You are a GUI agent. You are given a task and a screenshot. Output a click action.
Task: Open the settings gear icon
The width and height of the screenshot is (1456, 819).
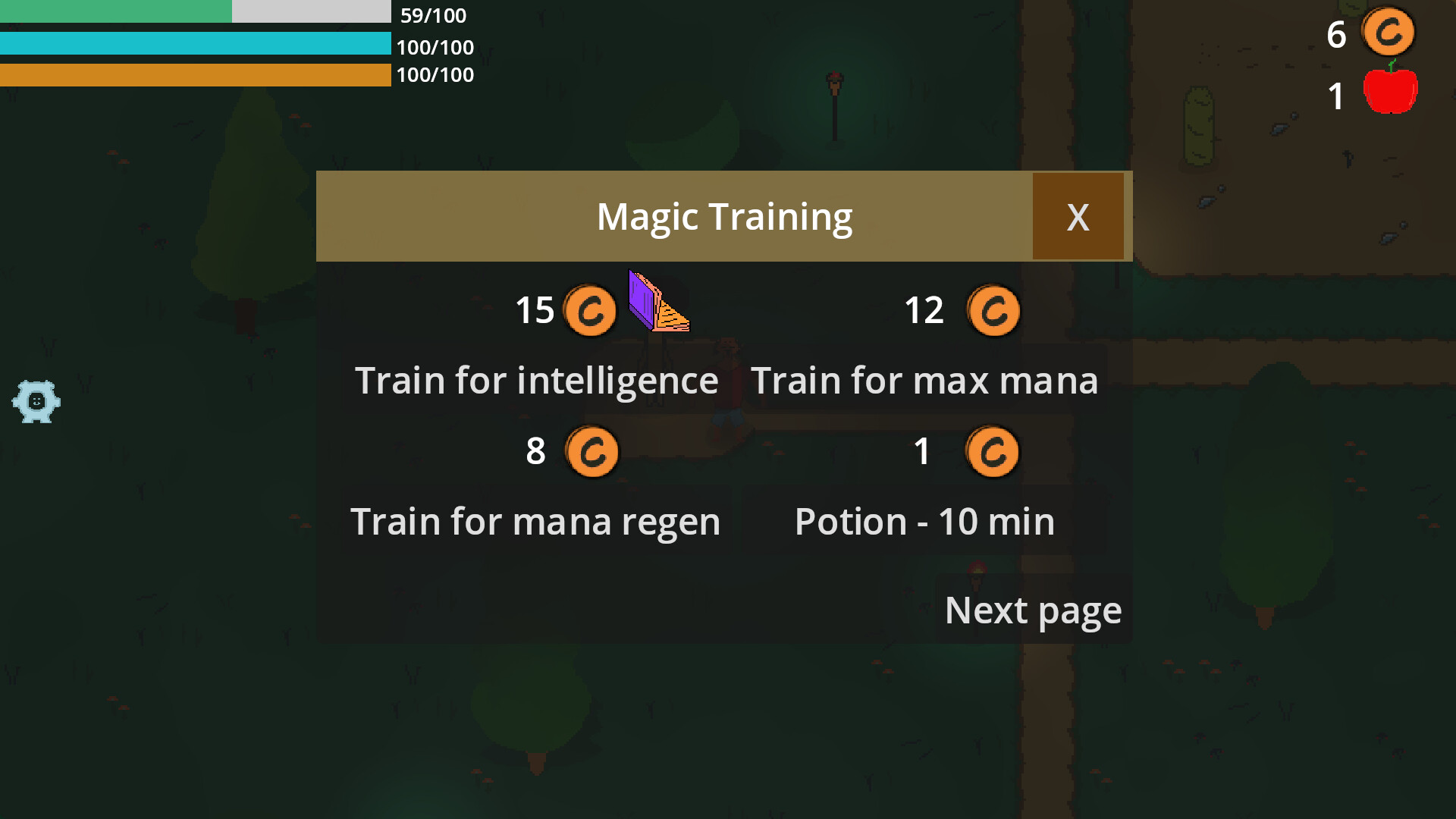(x=36, y=401)
